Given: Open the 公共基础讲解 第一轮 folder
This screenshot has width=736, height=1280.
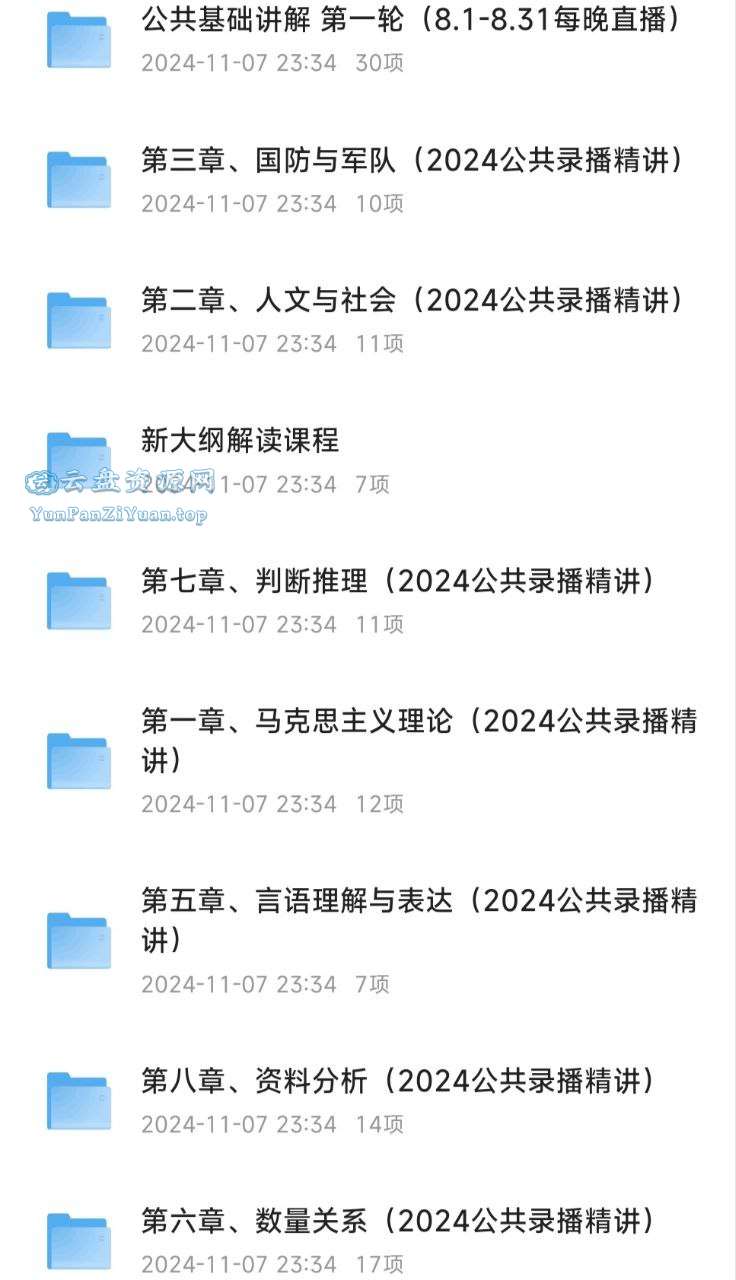Looking at the screenshot, I should pos(368,40).
